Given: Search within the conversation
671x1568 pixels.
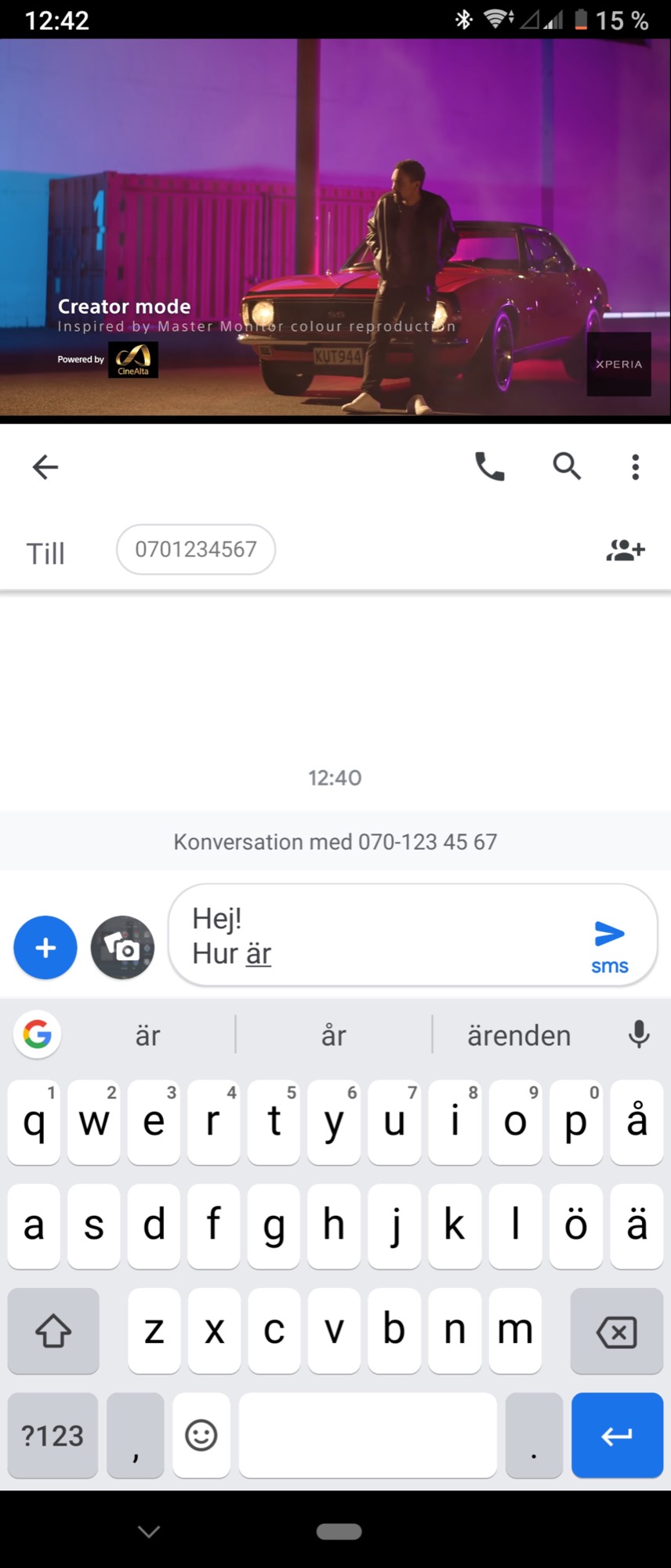Looking at the screenshot, I should click(x=566, y=467).
